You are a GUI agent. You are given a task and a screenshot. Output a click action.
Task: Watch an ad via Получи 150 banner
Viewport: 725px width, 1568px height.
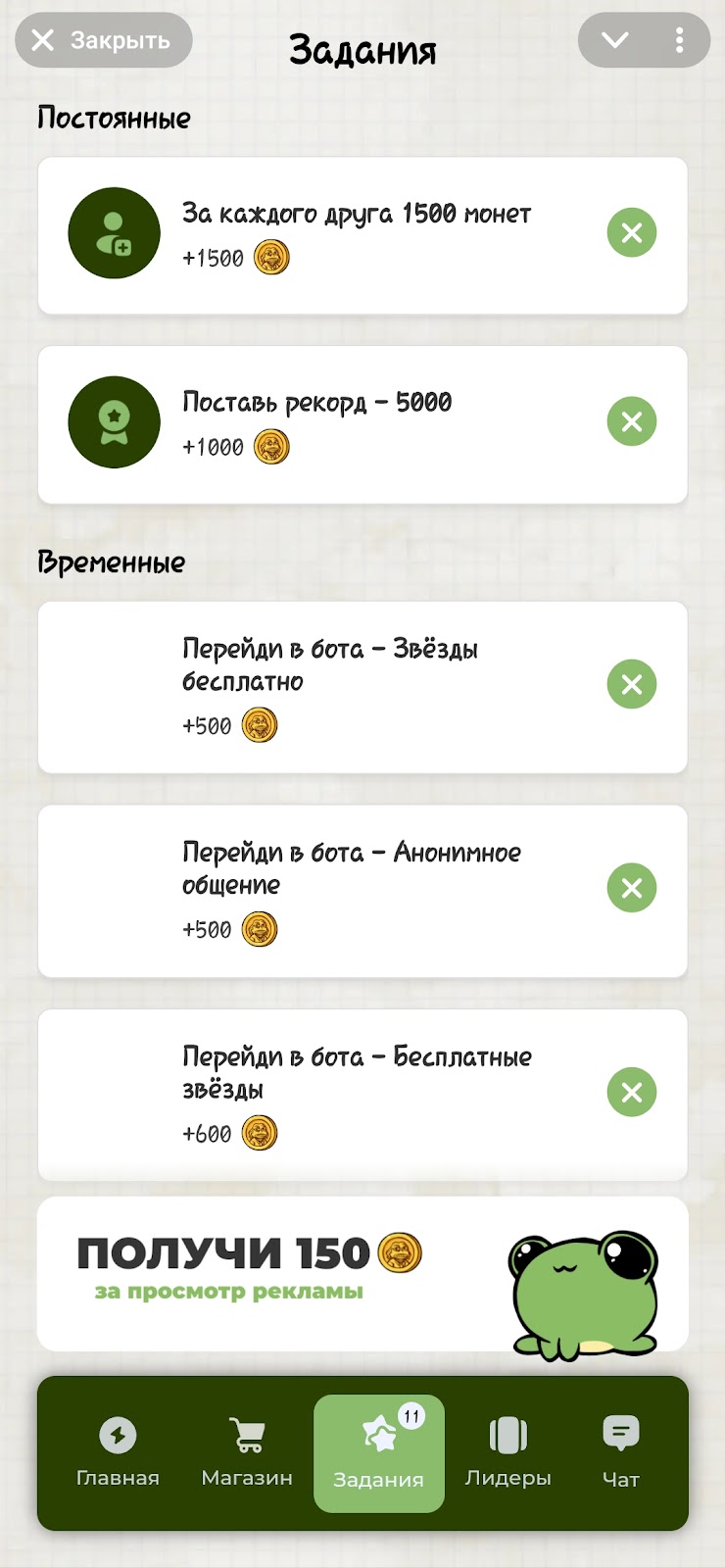pos(362,1273)
